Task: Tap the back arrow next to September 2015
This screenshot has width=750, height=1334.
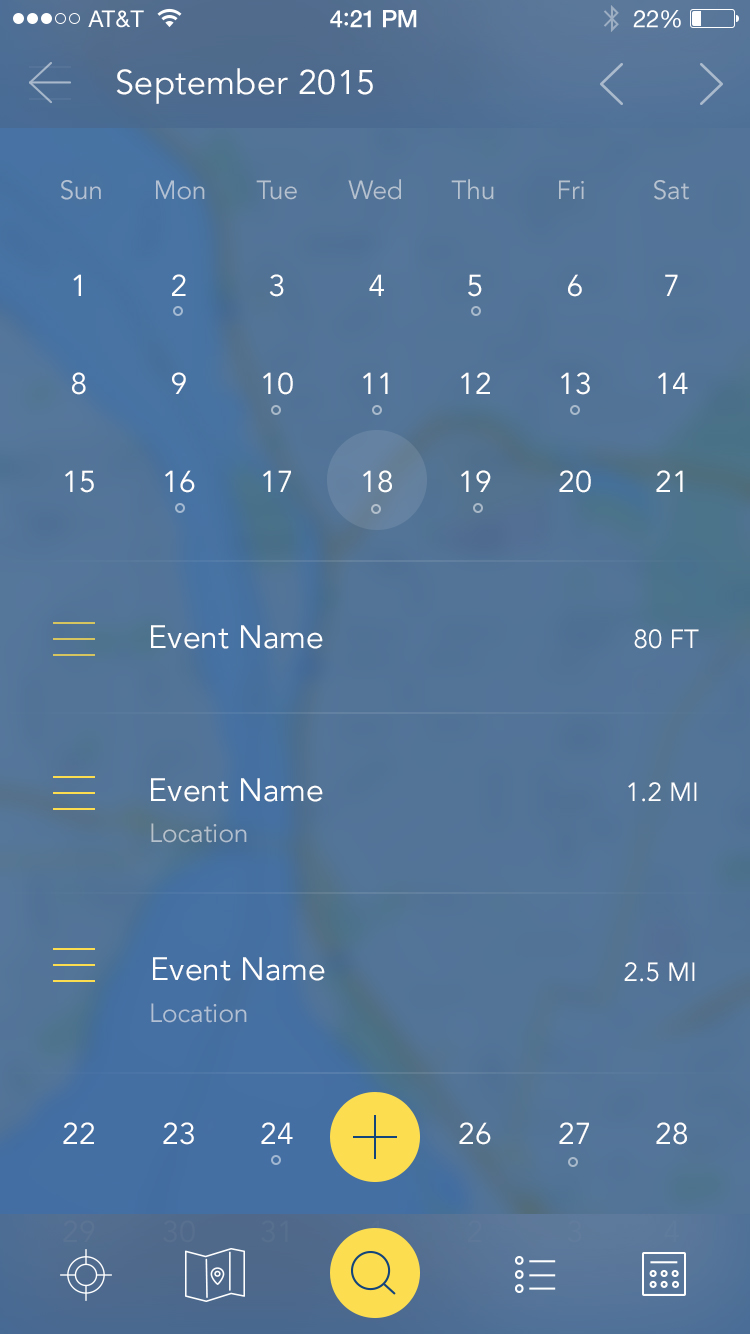Action: pyautogui.click(x=49, y=84)
